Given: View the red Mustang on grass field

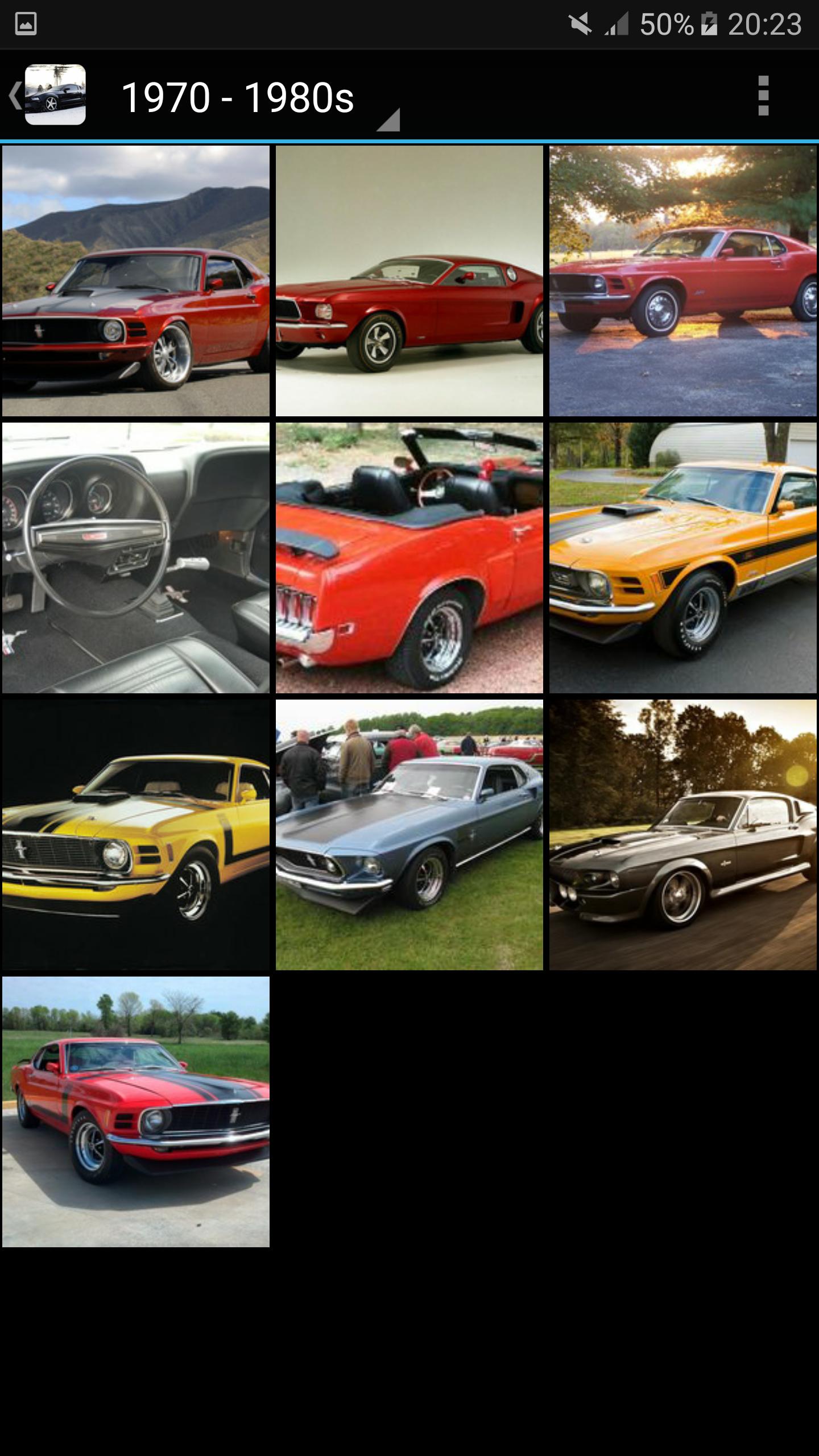Looking at the screenshot, I should [x=136, y=1112].
